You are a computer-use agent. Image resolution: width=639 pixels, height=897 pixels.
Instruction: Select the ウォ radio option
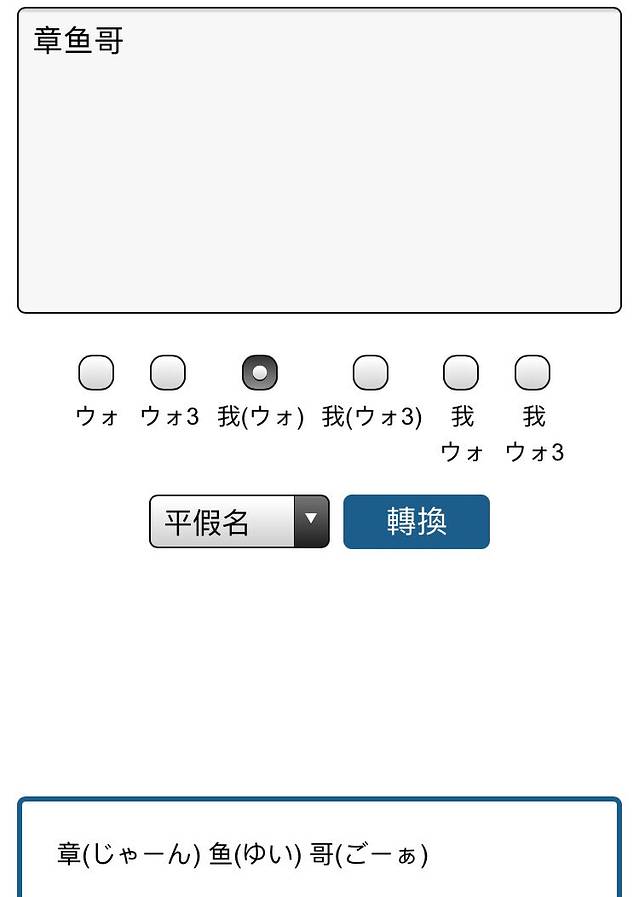(x=96, y=373)
